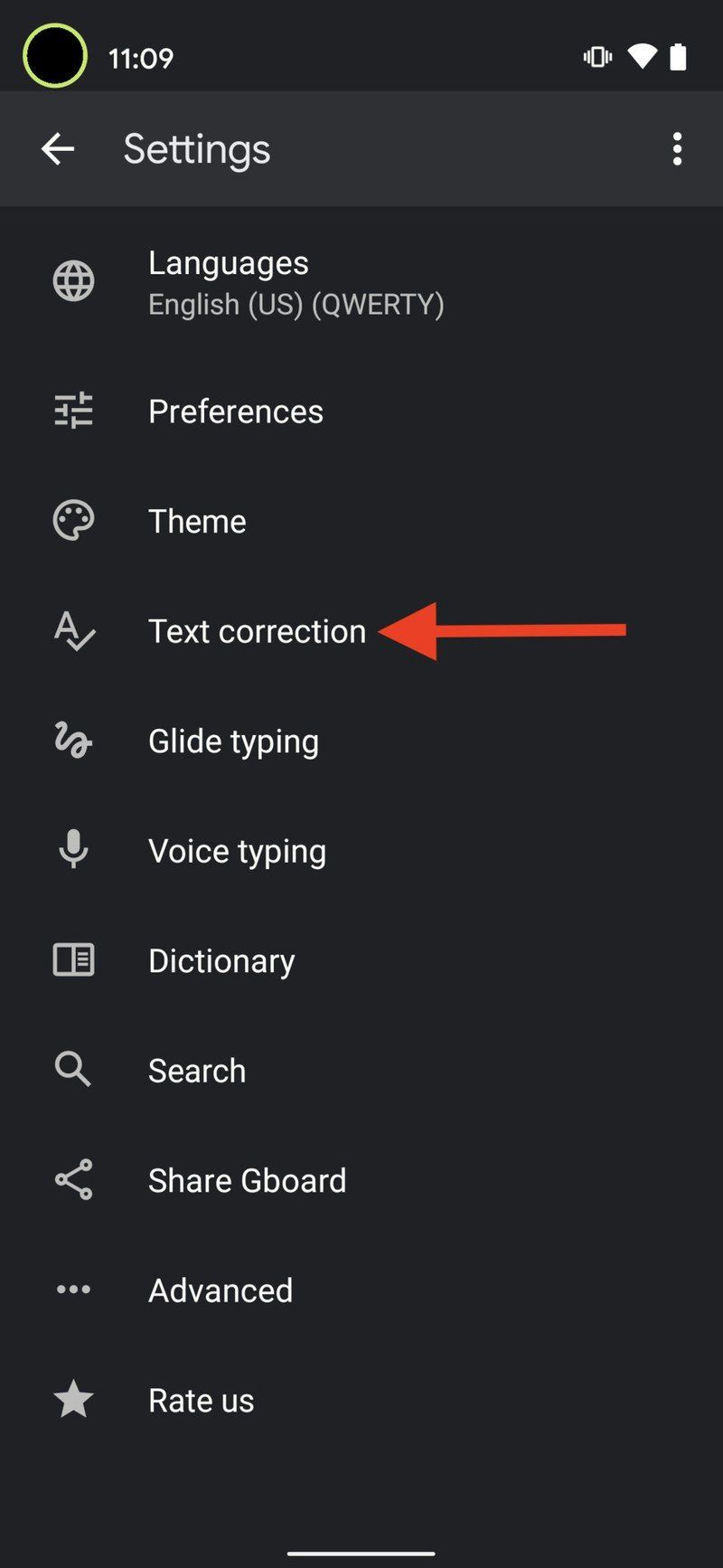
Task: Tap the Voice typing microphone icon
Action: [x=72, y=850]
